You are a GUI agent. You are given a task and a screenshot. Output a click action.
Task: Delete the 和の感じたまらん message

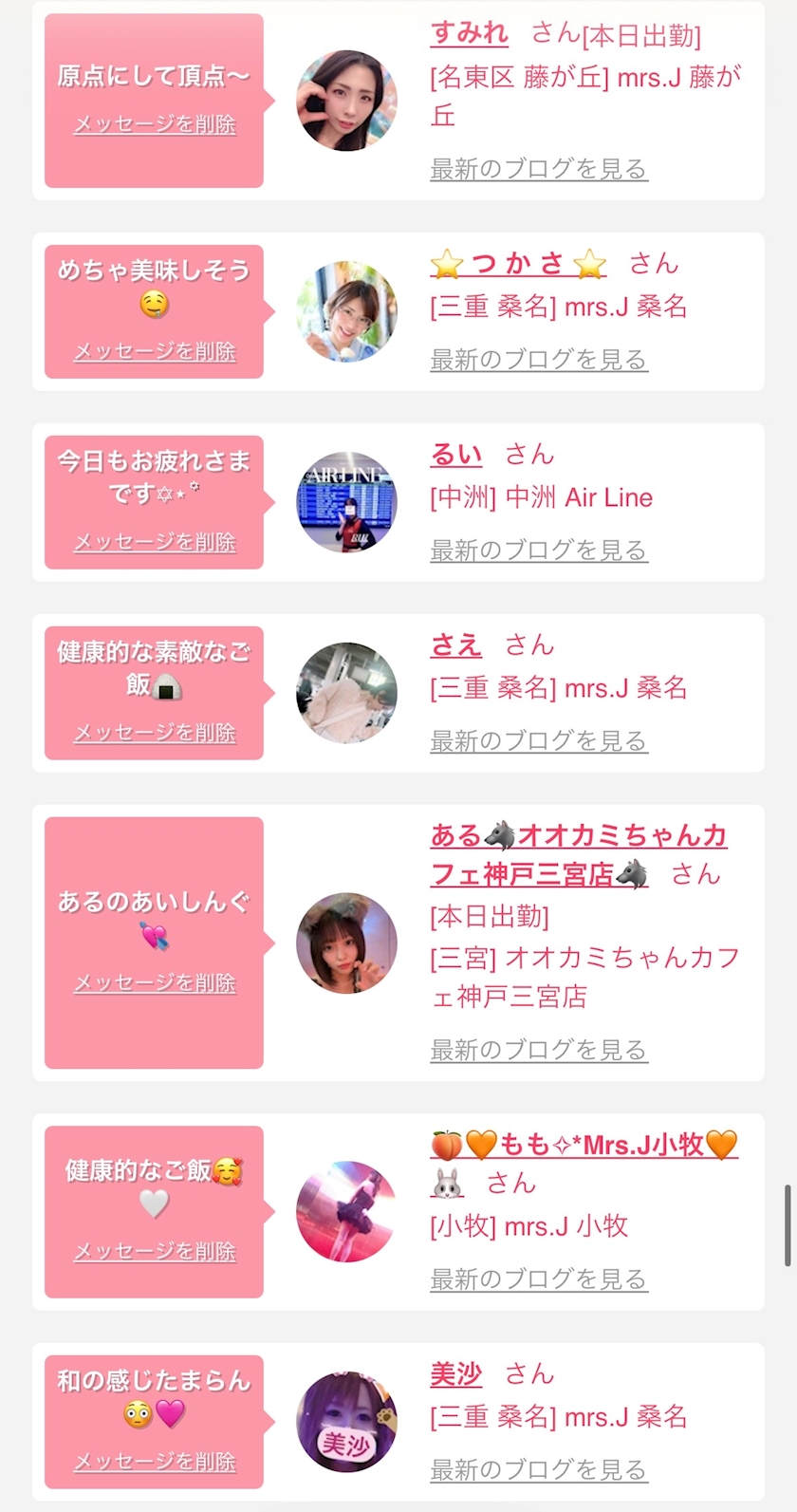pyautogui.click(x=155, y=1462)
